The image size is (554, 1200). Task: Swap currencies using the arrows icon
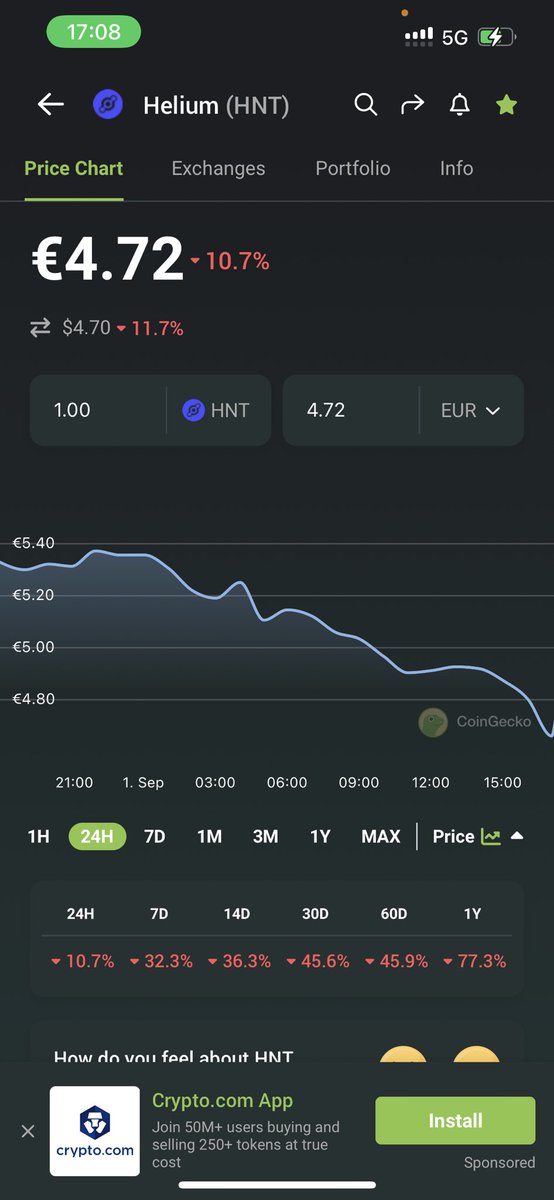click(x=40, y=328)
